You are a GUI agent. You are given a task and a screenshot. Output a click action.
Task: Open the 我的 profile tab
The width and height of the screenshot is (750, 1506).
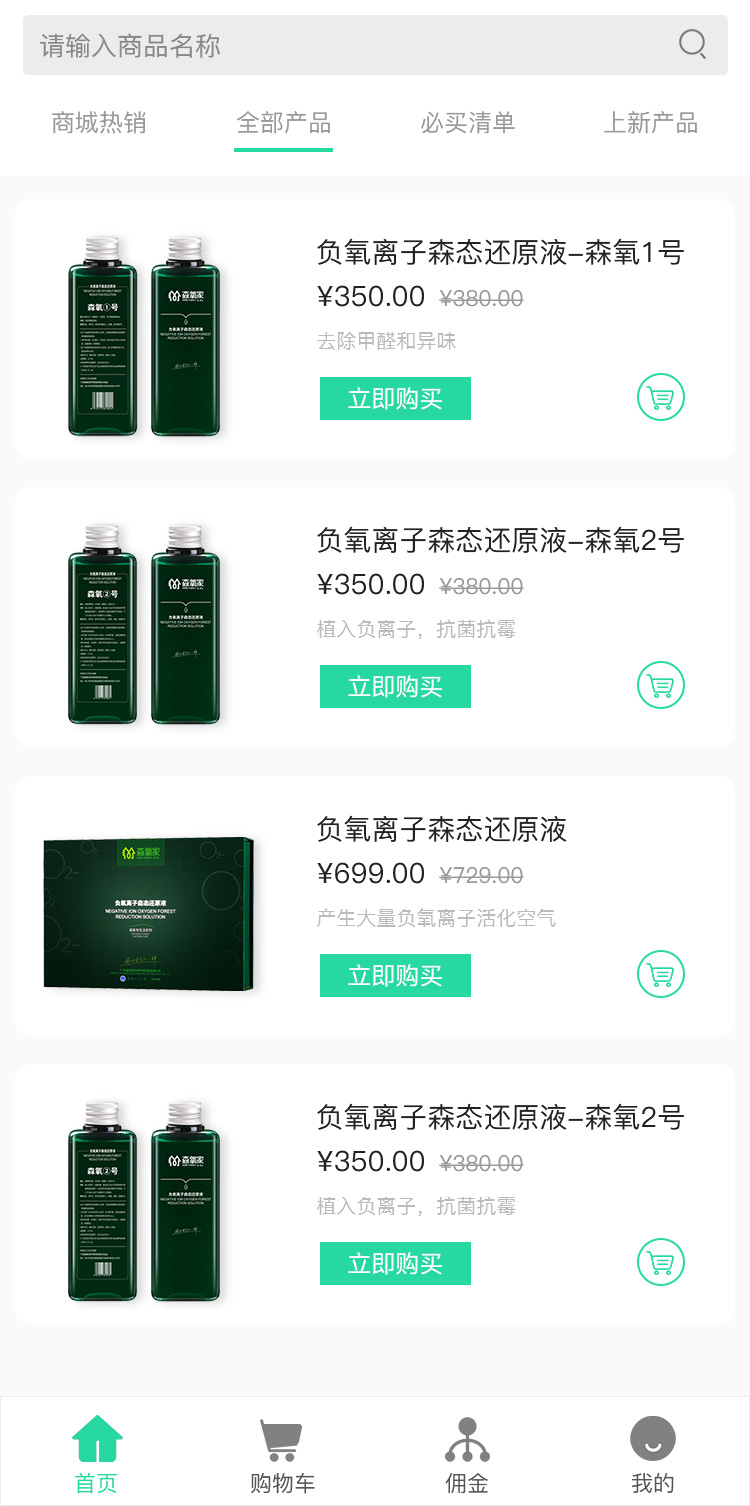pyautogui.click(x=652, y=1455)
